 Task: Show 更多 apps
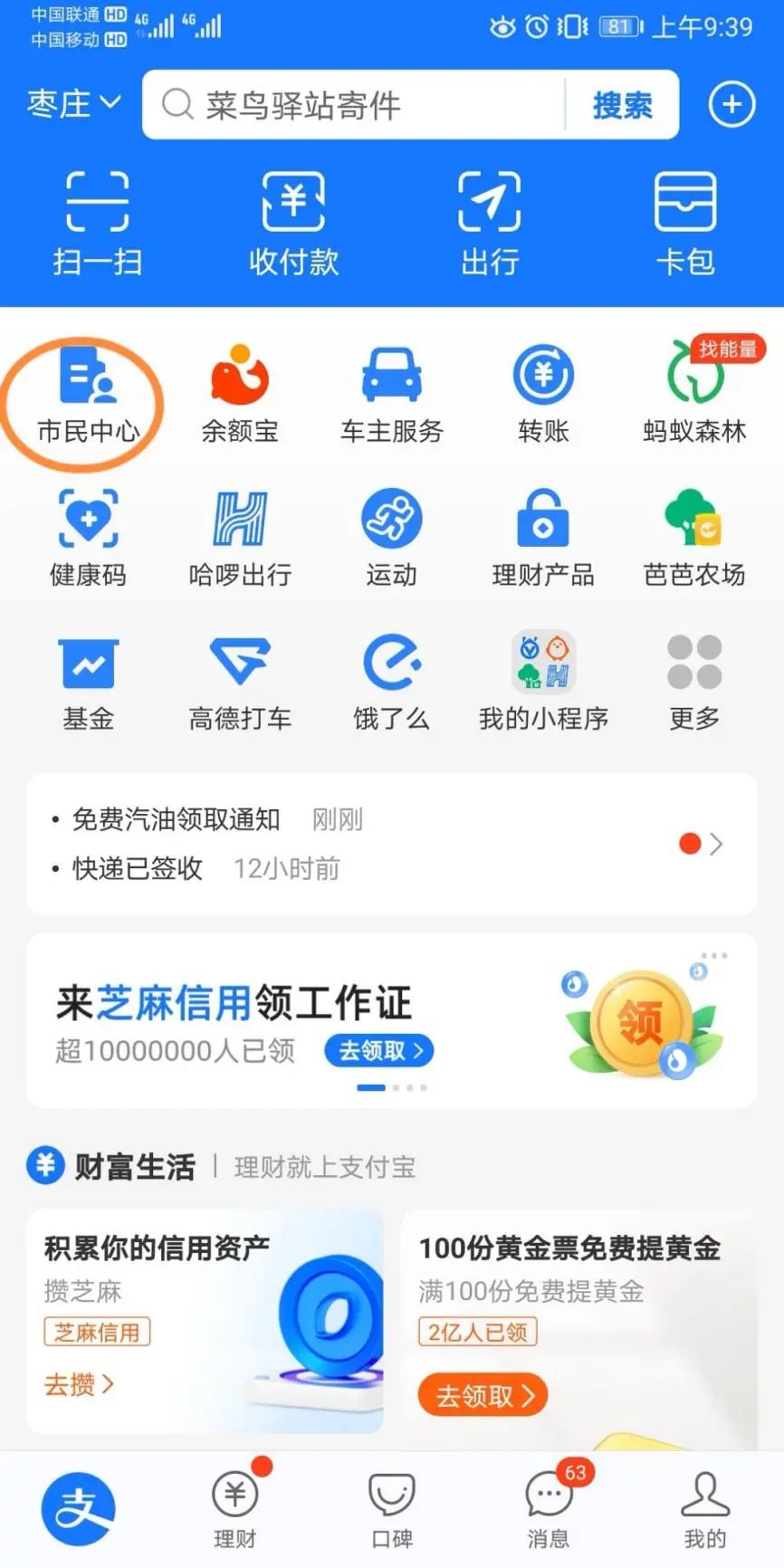694,683
